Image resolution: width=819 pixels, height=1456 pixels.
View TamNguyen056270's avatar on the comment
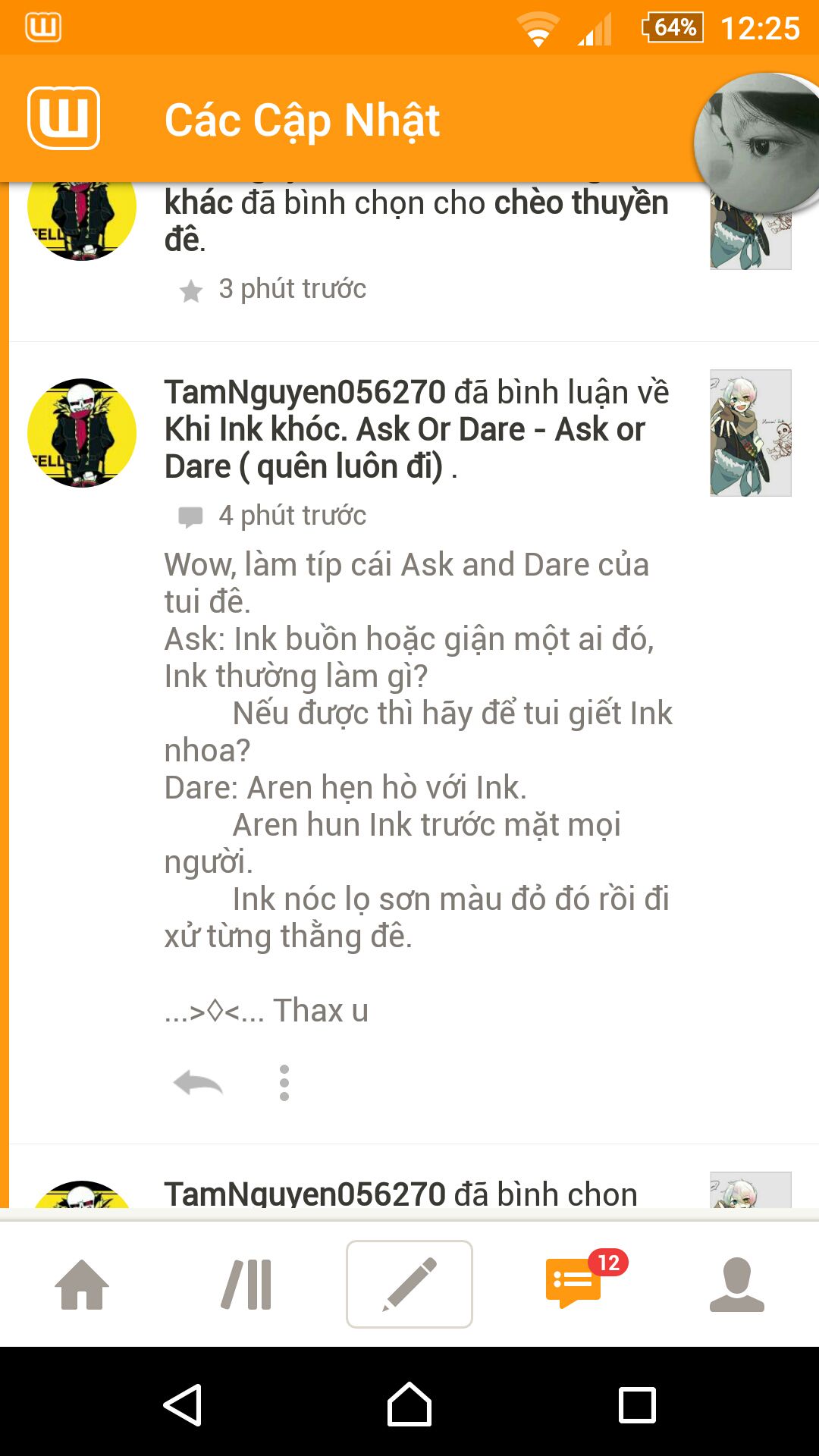tap(82, 433)
